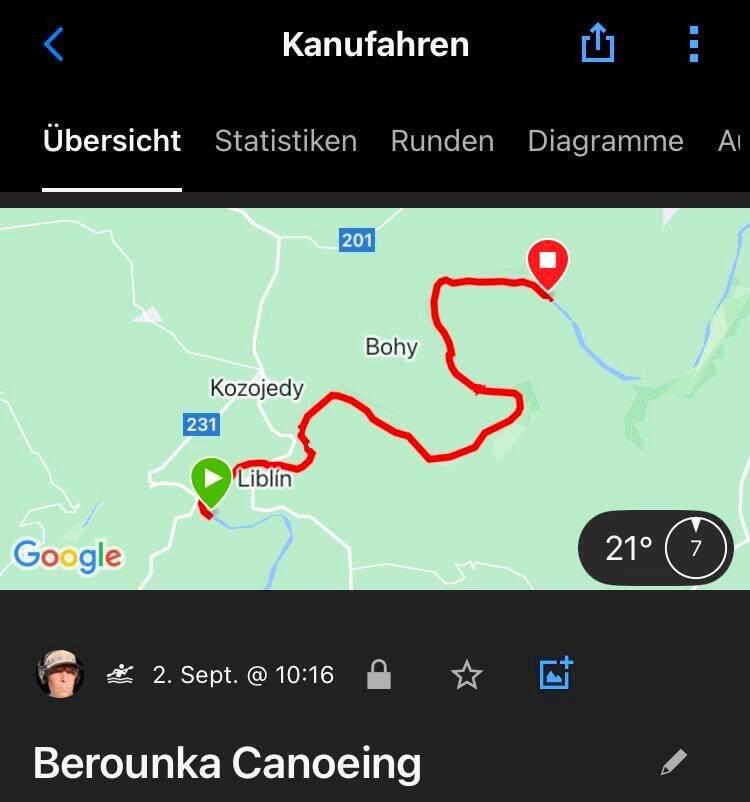Go back using the top arrow
The image size is (750, 802).
click(x=54, y=45)
